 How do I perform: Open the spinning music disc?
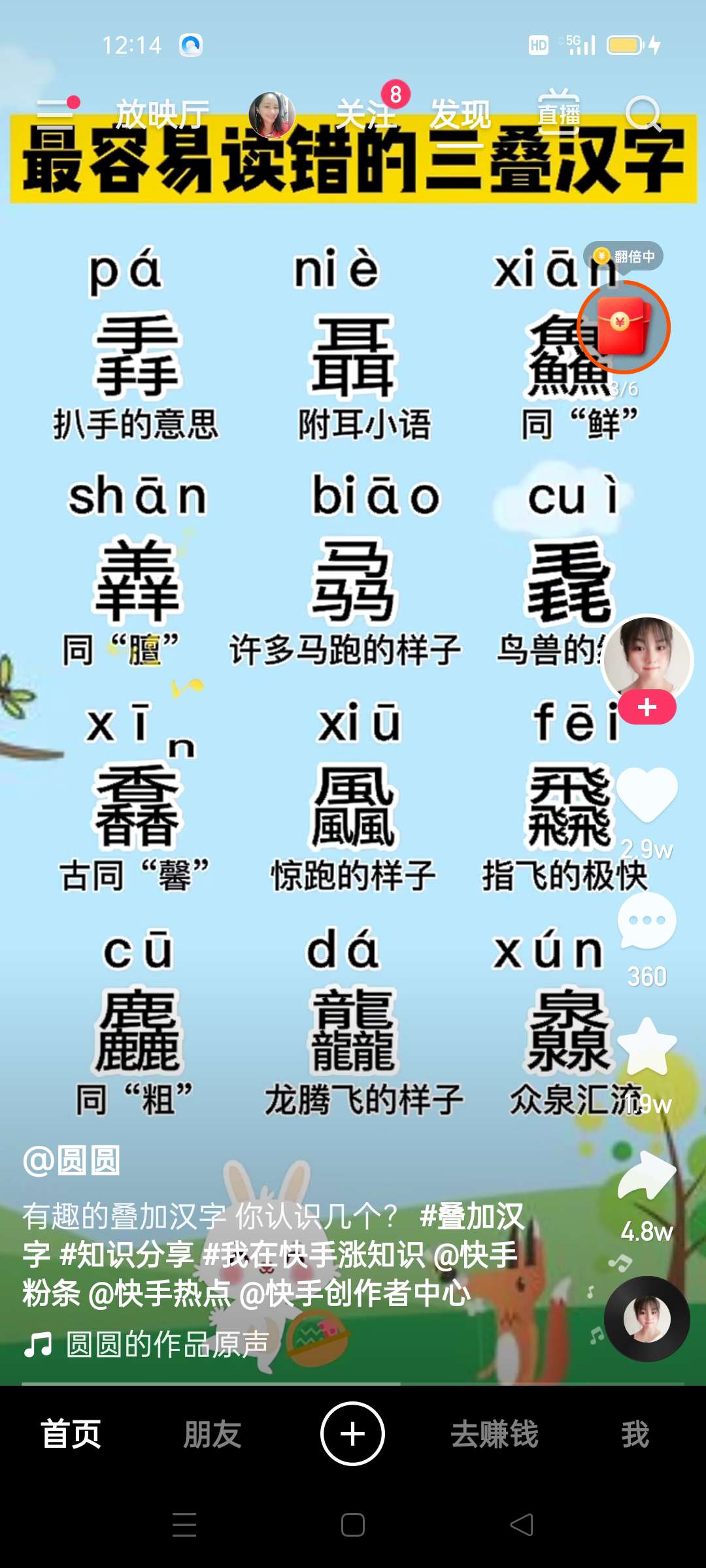(x=647, y=1318)
